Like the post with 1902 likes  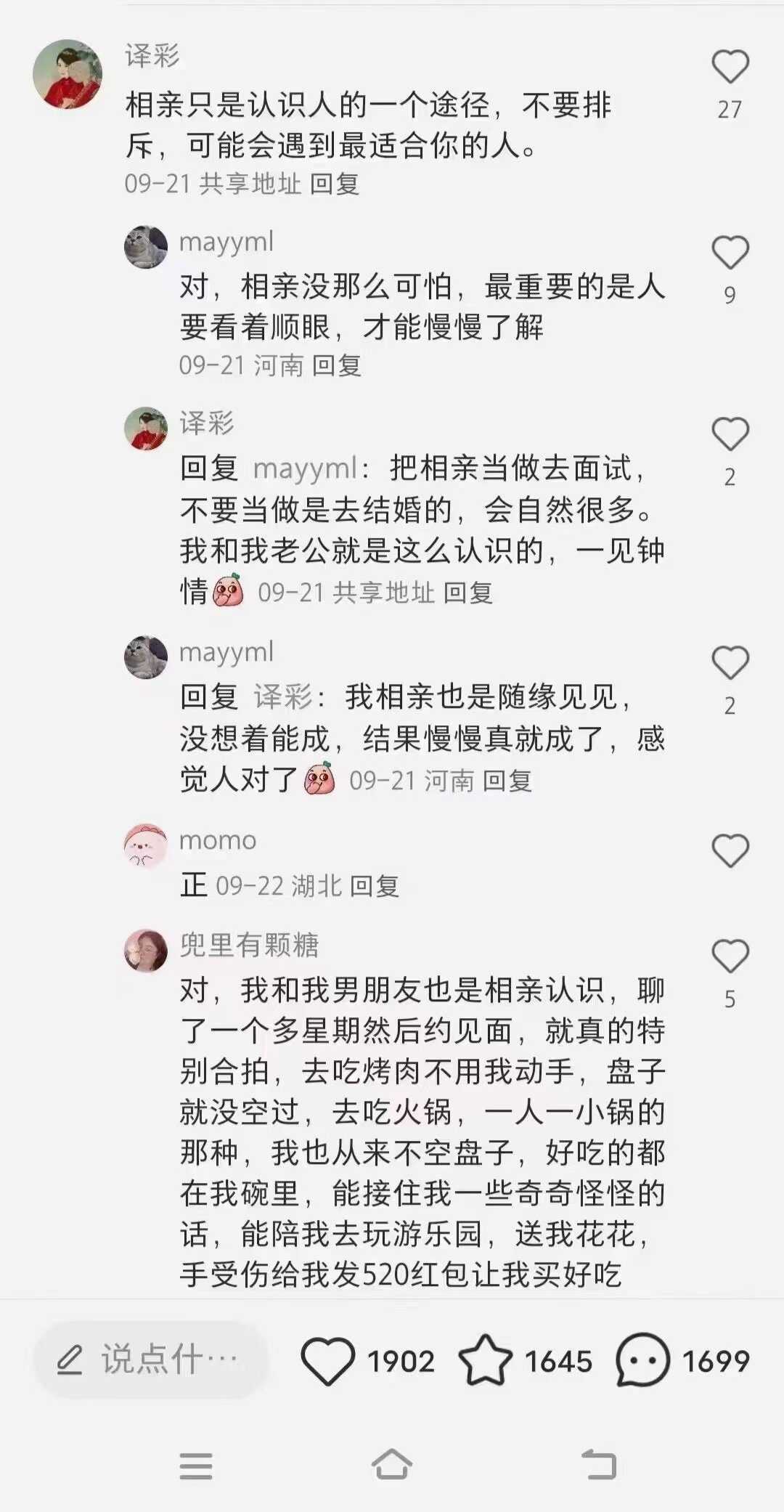(x=328, y=1360)
